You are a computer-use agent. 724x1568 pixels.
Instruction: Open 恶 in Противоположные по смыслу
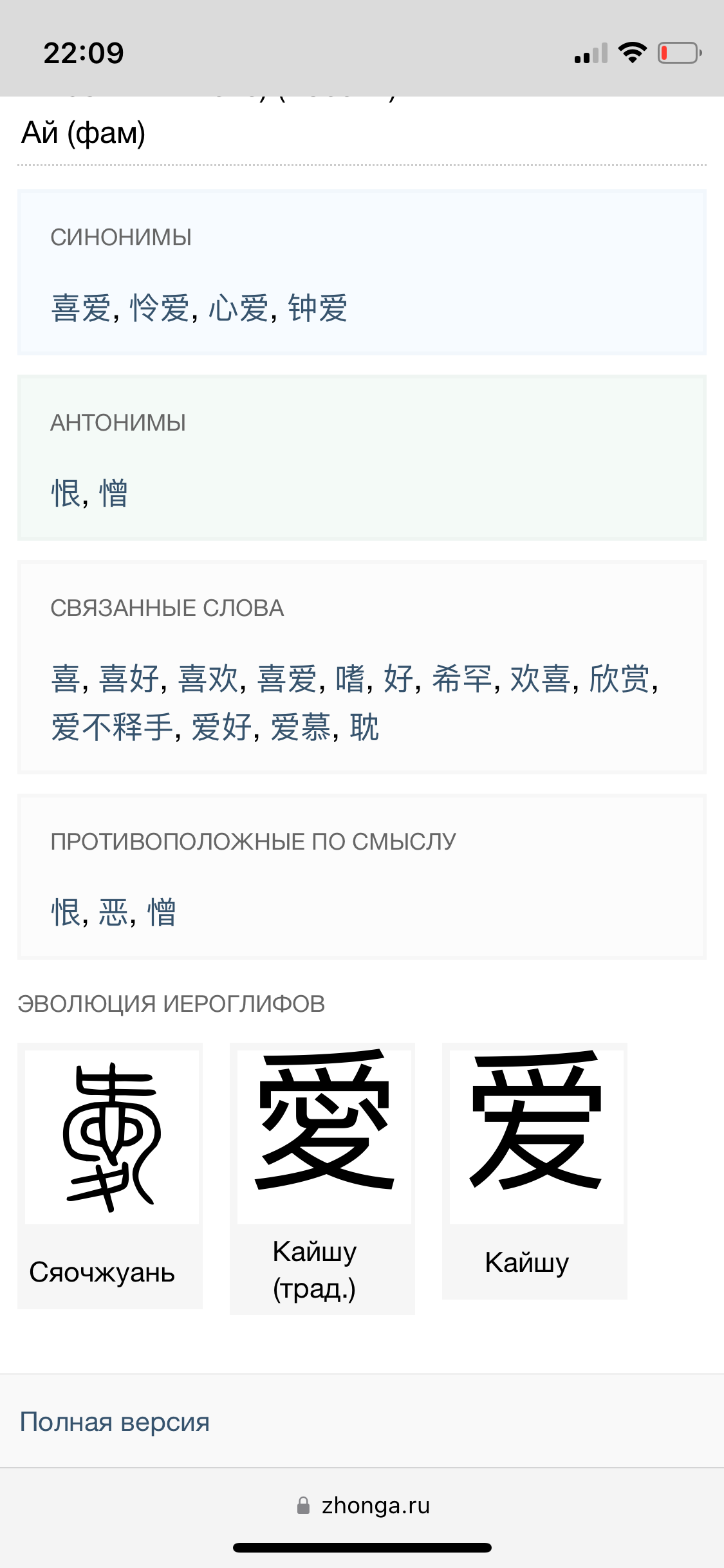pos(113,912)
